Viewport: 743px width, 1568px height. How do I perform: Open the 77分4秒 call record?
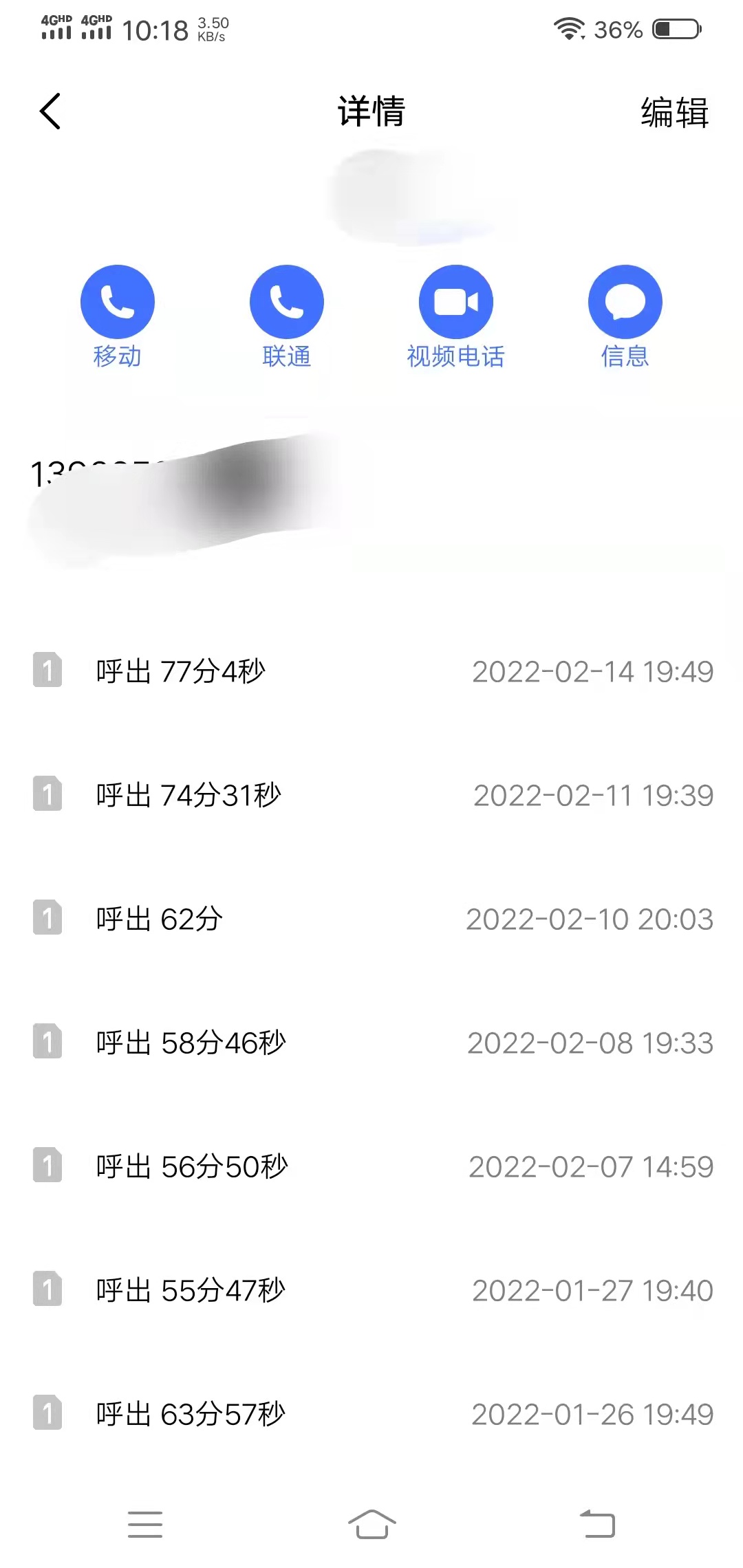(371, 671)
